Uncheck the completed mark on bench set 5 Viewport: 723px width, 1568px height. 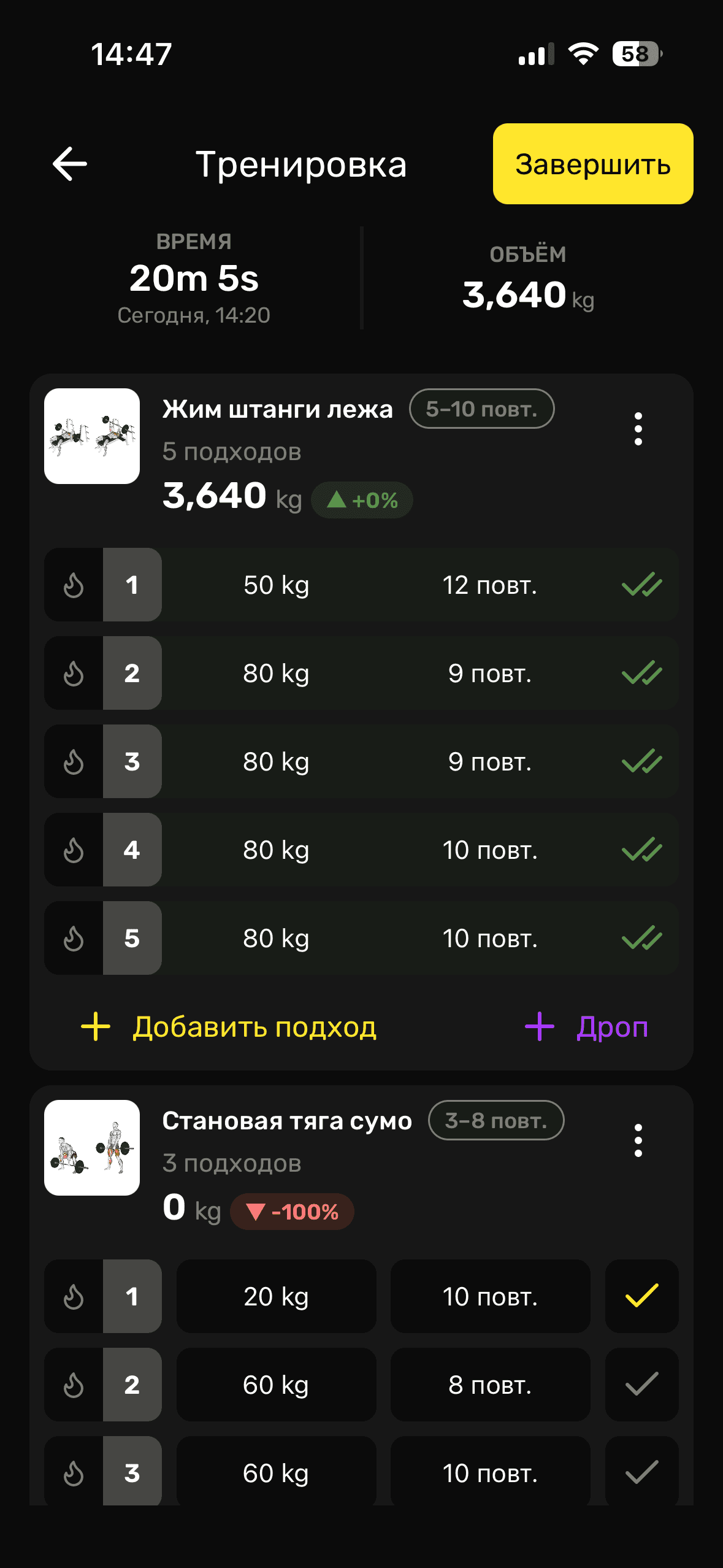[x=641, y=938]
